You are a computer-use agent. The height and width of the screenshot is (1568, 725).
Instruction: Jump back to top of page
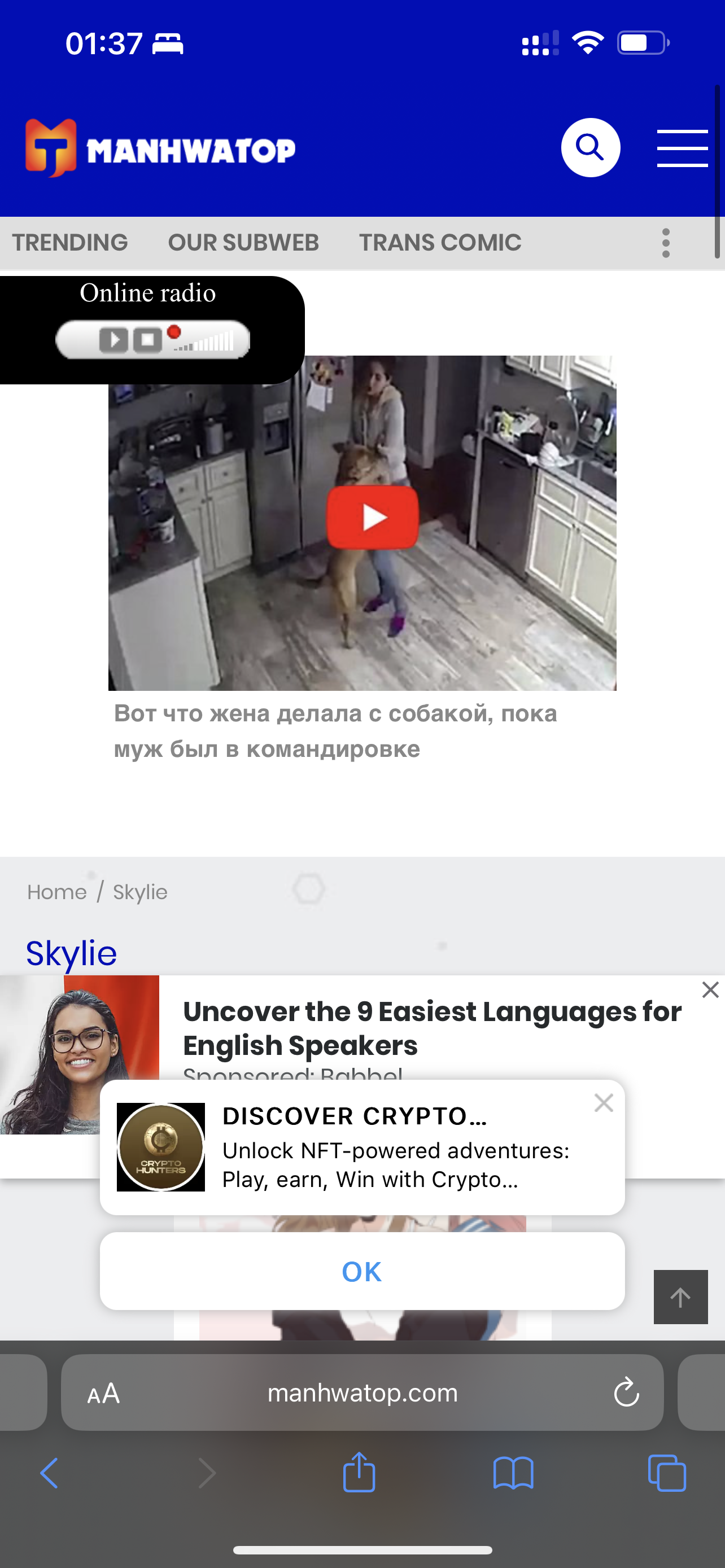(x=680, y=1297)
